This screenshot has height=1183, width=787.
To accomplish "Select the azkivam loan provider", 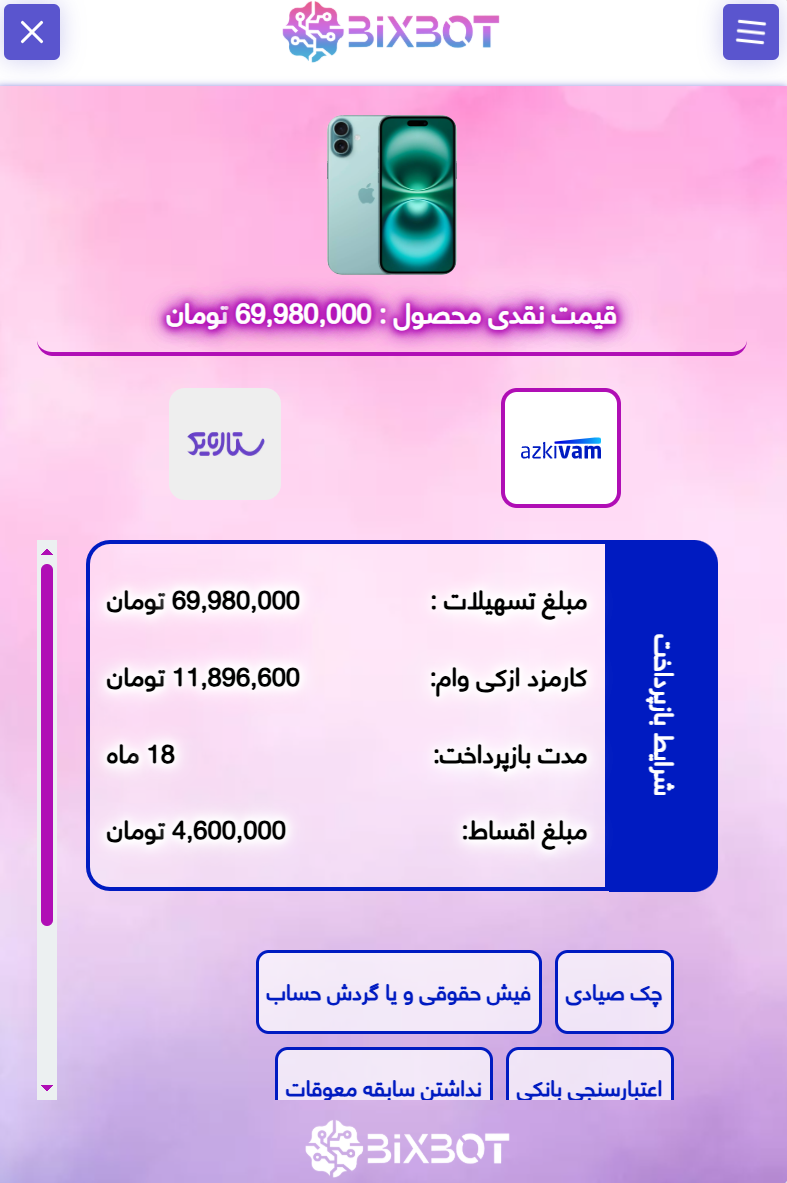I will [x=560, y=448].
